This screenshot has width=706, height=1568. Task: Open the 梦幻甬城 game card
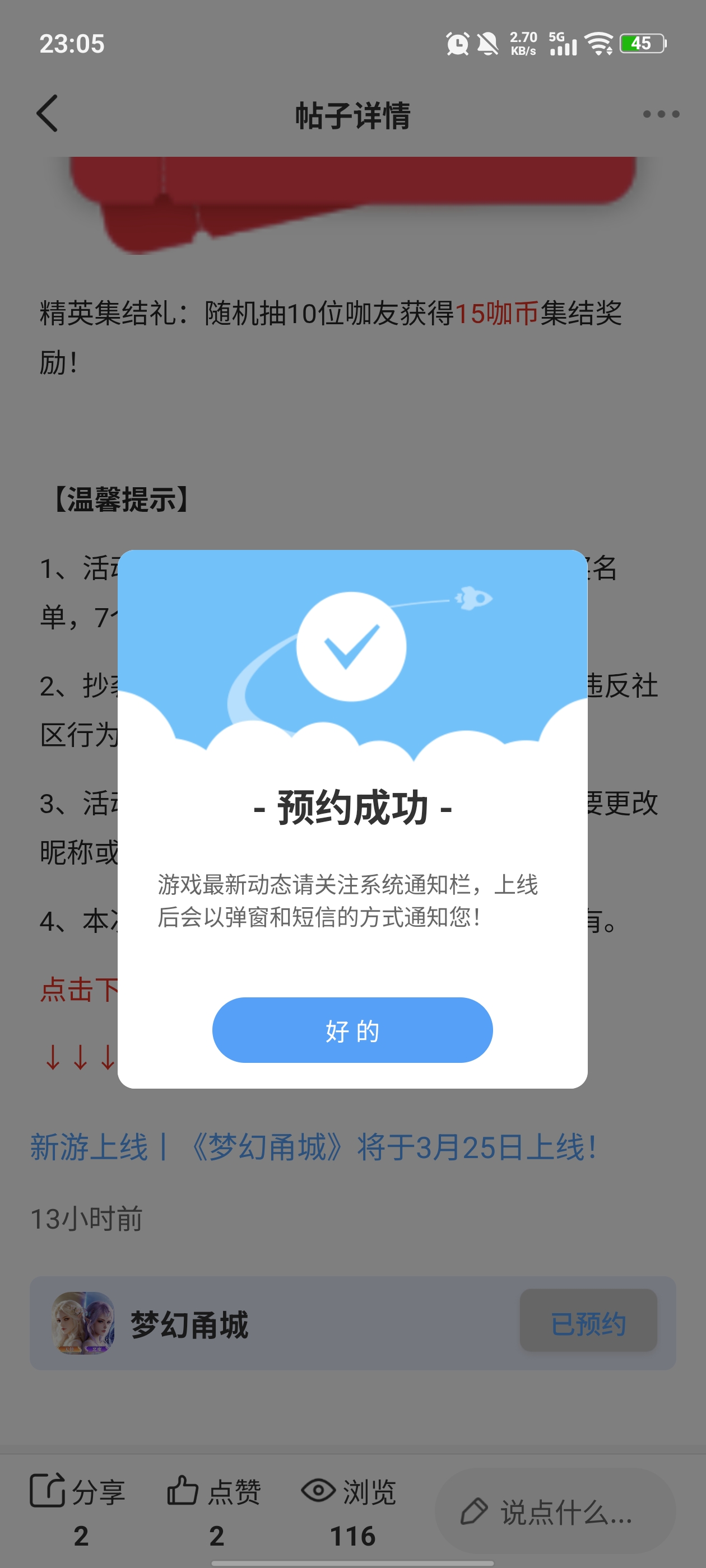point(189,1323)
